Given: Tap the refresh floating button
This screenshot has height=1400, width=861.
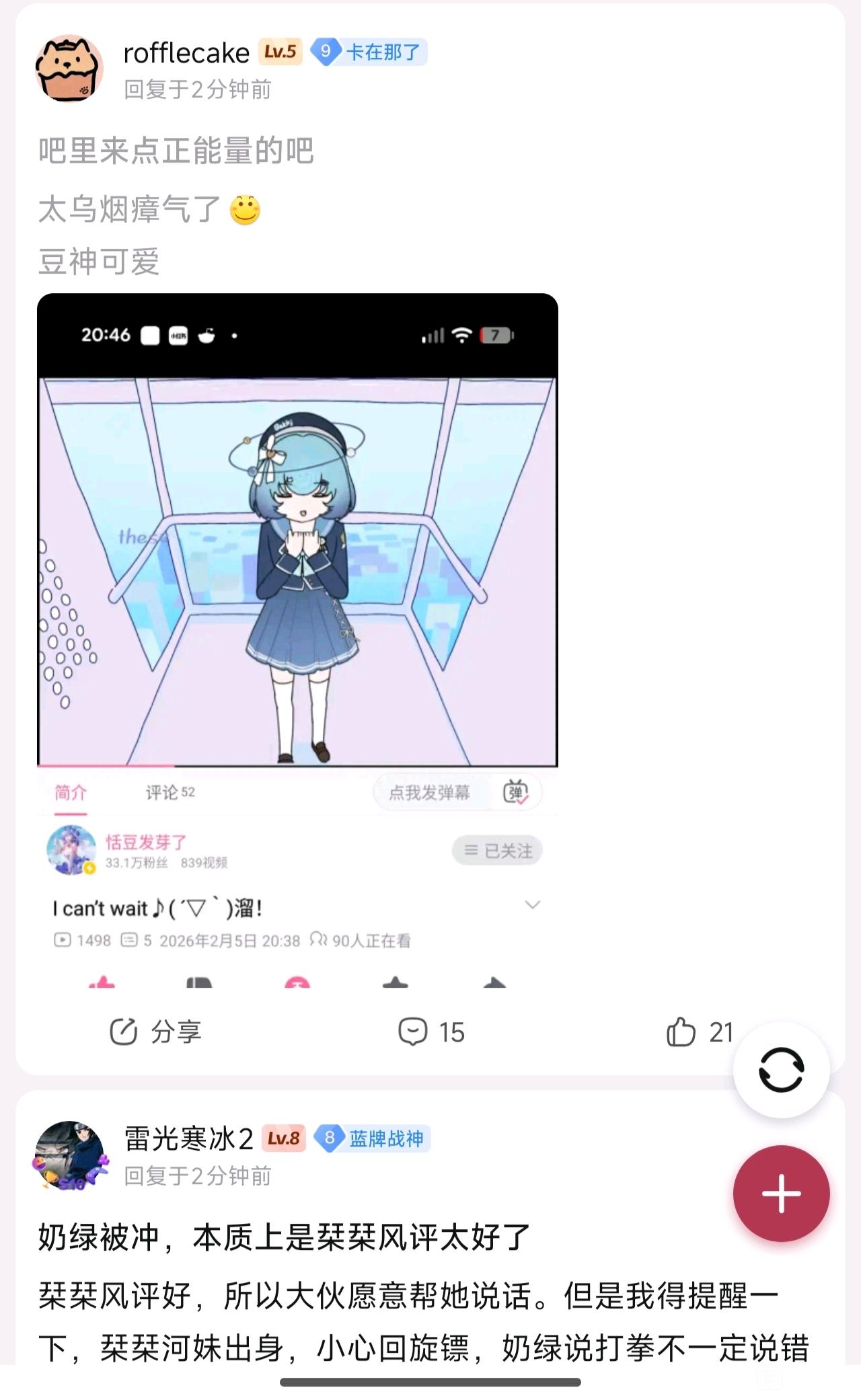Looking at the screenshot, I should (x=781, y=1069).
